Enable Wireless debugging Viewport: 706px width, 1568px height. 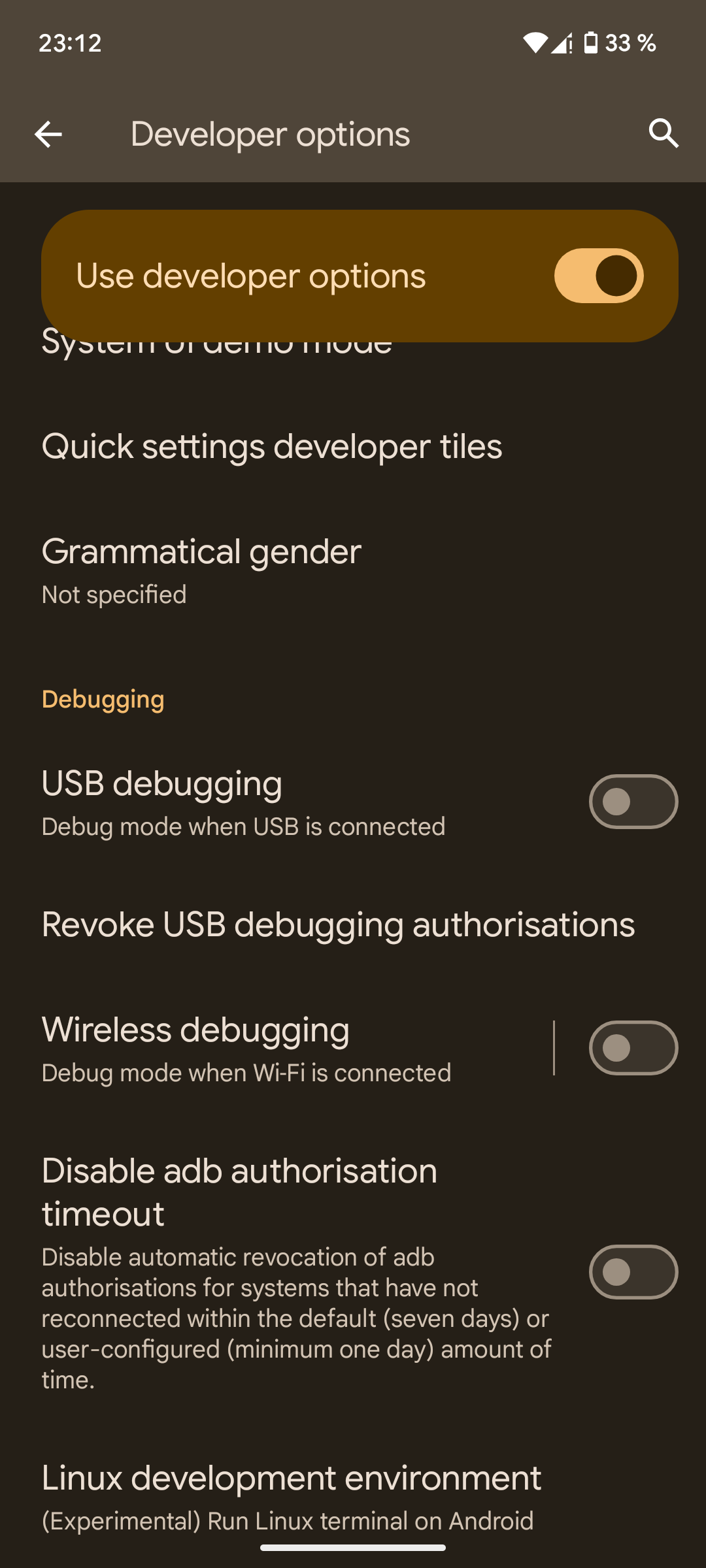(633, 1047)
